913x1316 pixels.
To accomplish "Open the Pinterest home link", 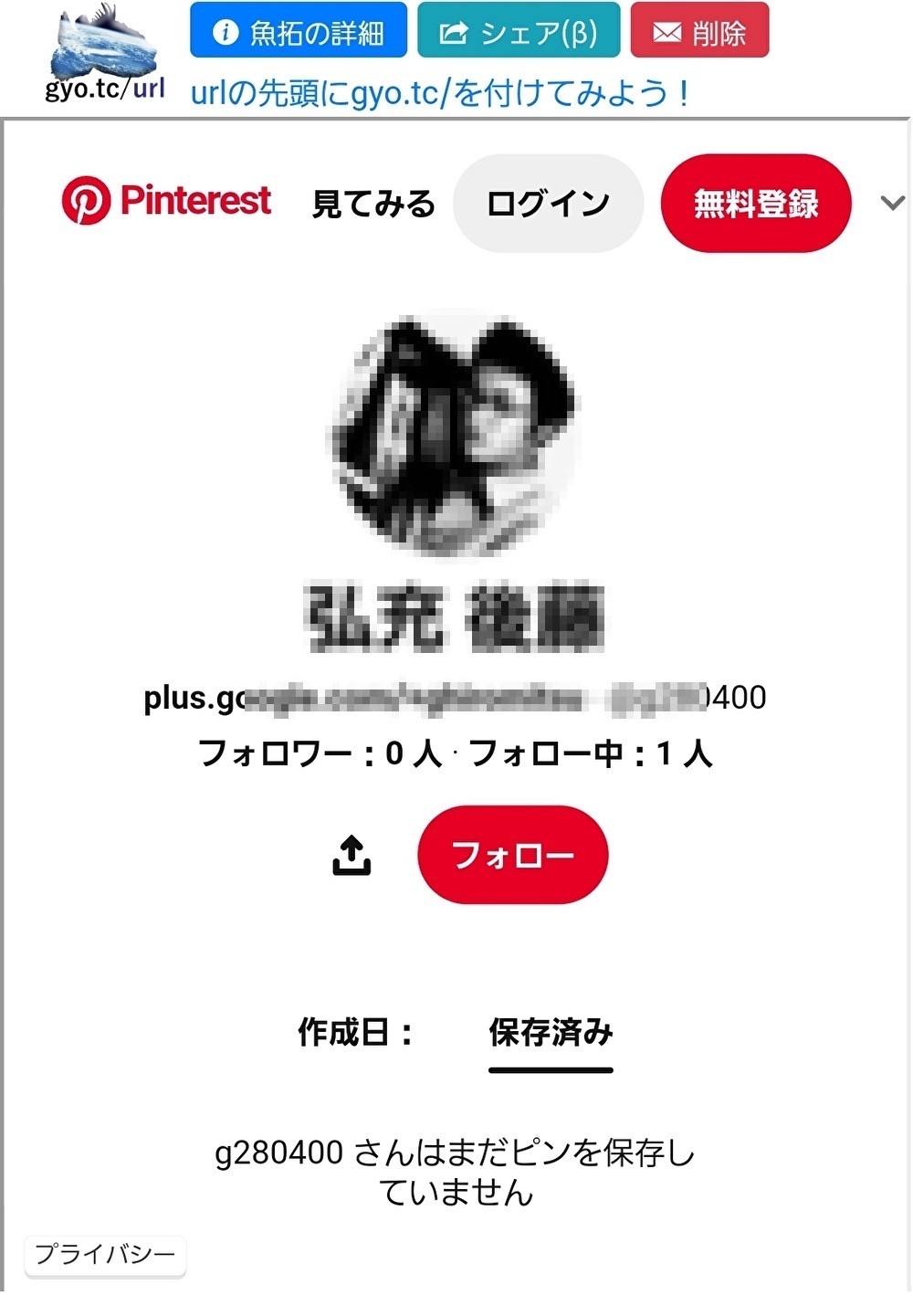I will click(167, 201).
